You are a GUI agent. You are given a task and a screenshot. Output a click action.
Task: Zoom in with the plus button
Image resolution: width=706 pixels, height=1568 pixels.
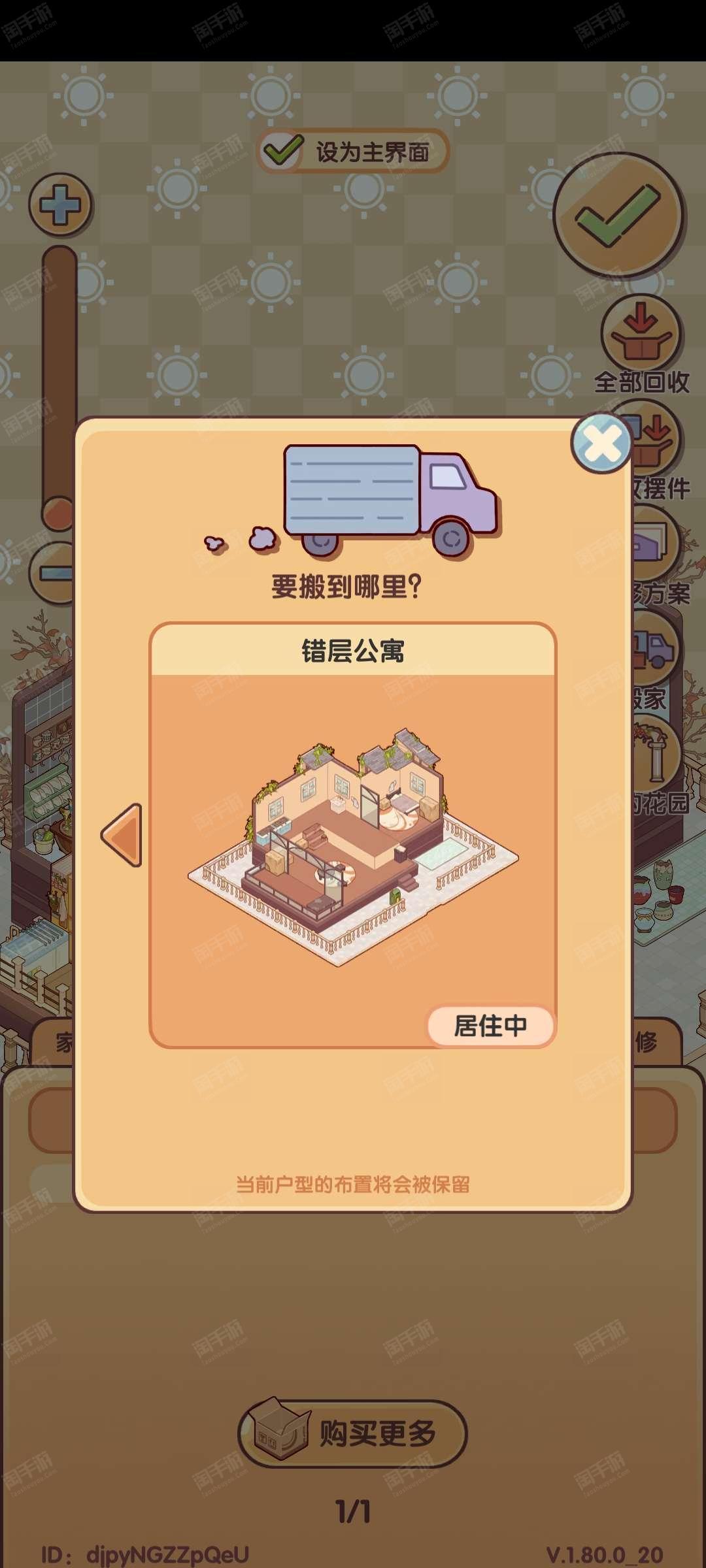[61, 204]
